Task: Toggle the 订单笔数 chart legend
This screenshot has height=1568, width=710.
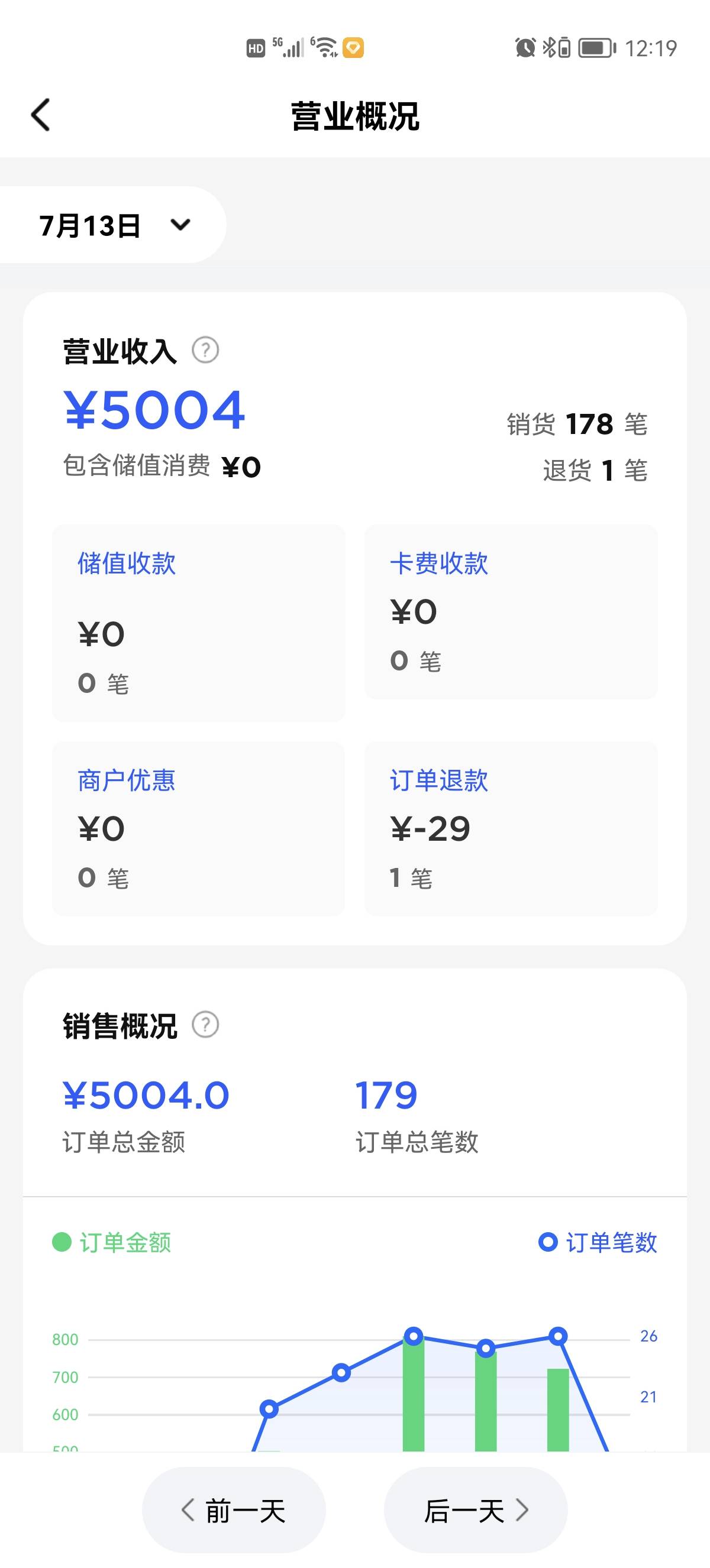Action: click(598, 1242)
